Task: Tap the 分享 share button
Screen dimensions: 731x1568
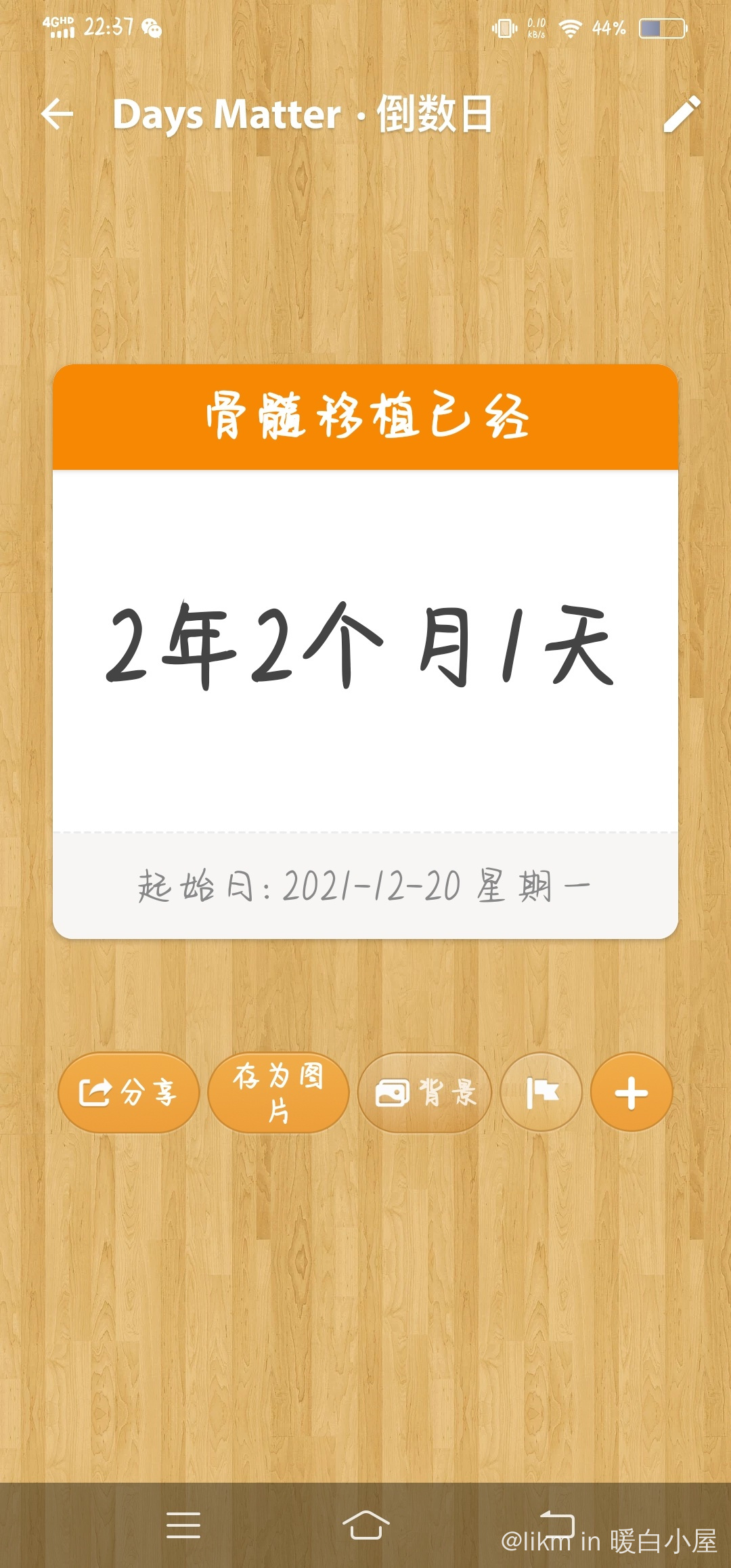Action: pyautogui.click(x=129, y=1092)
